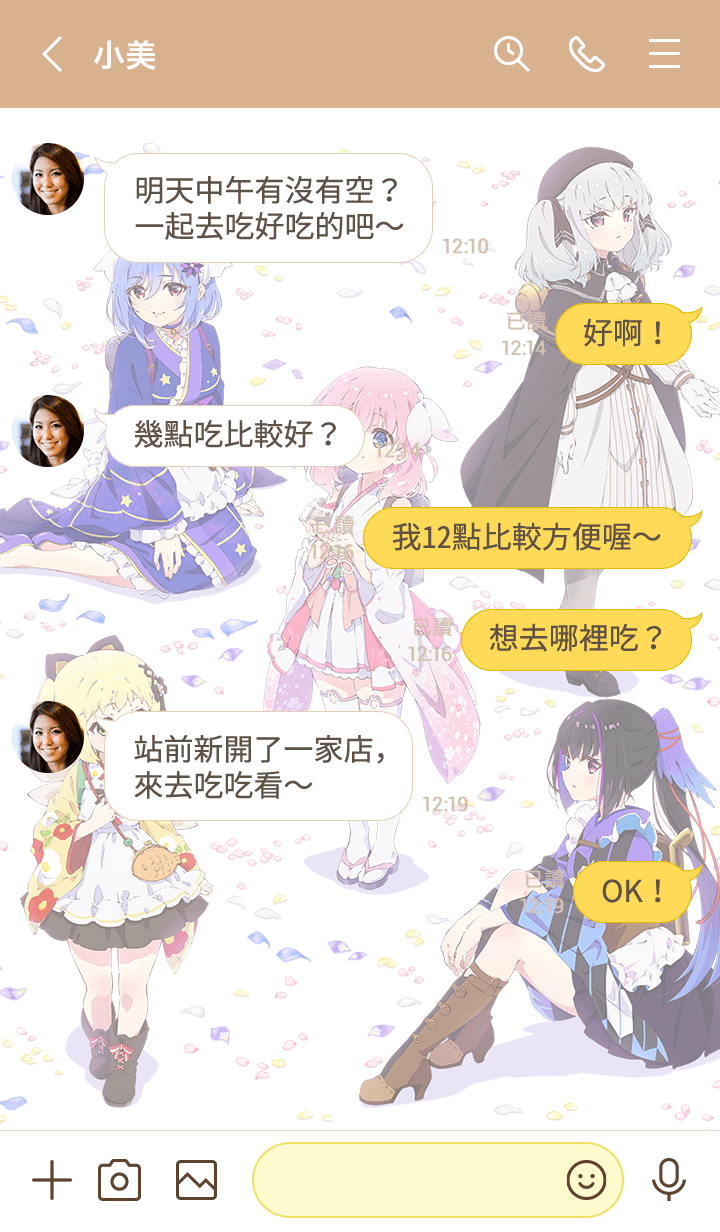Search within this chat
The image size is (720, 1232).
[511, 54]
